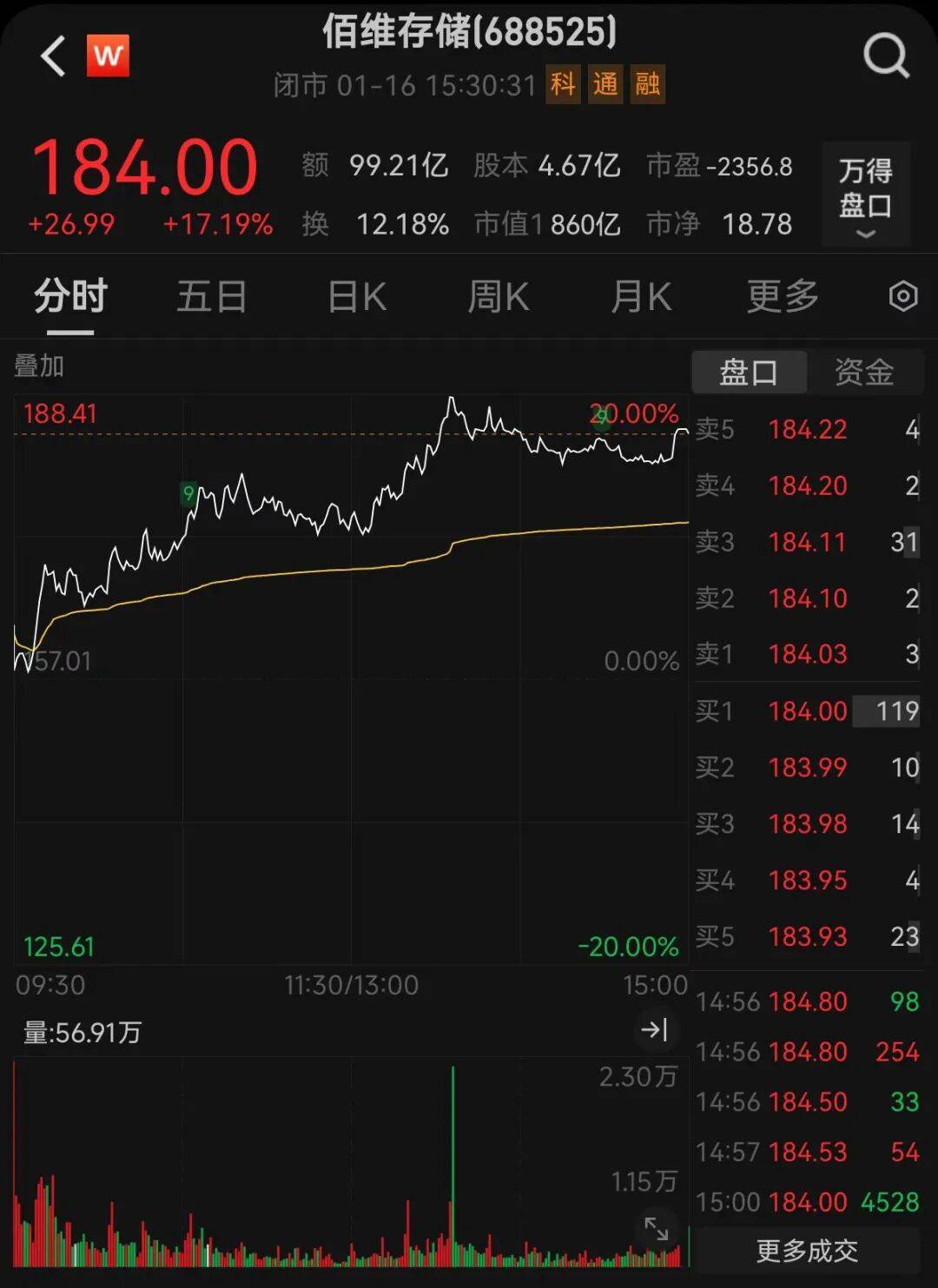The width and height of the screenshot is (938, 1288).
Task: View 更多成交 trade records
Action: (807, 1251)
